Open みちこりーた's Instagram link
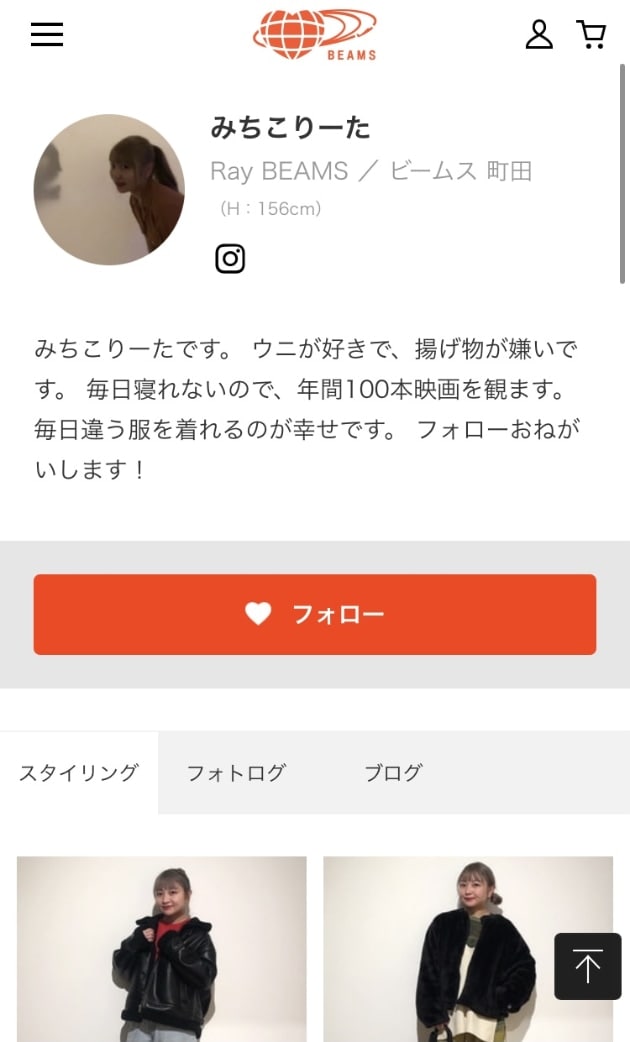The height and width of the screenshot is (1042, 630). (x=230, y=259)
